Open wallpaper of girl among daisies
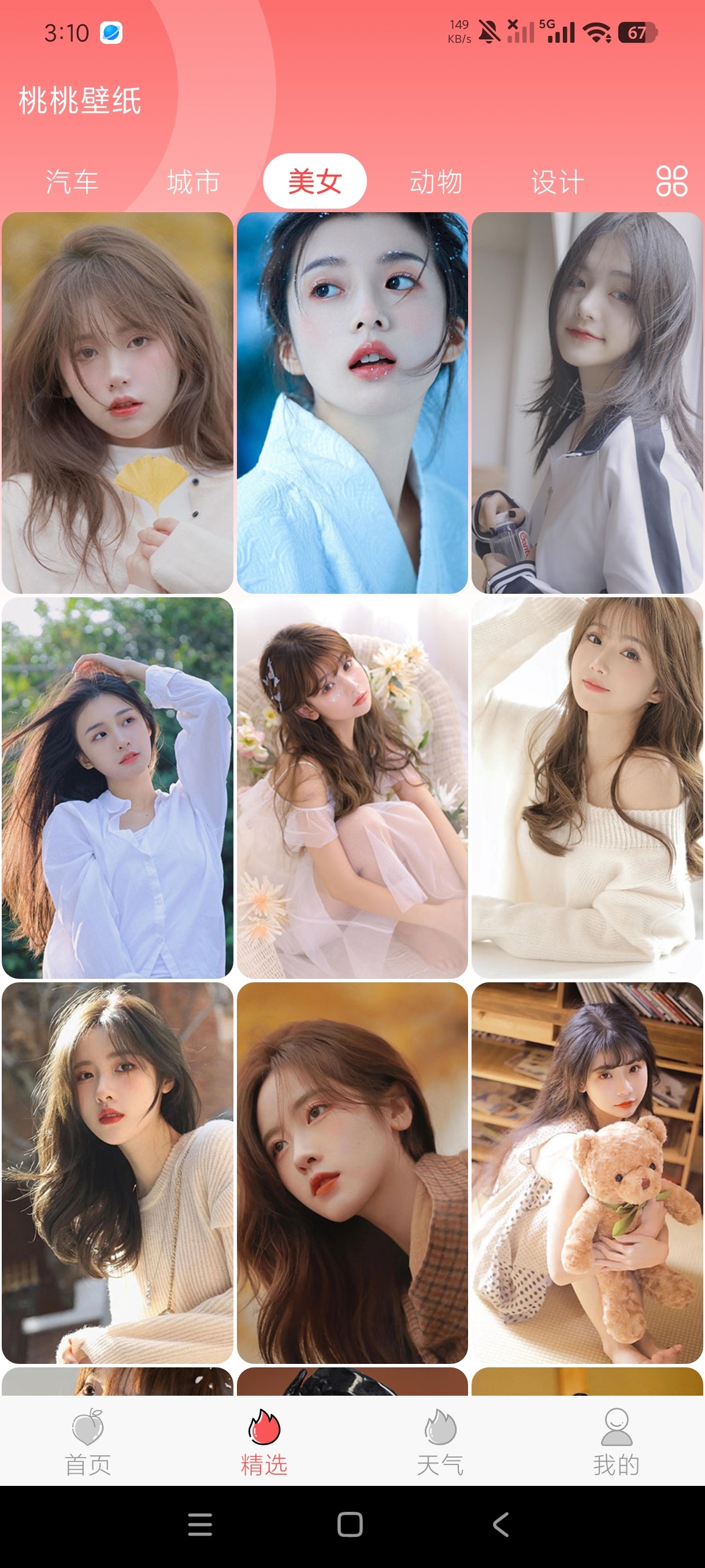 coord(352,787)
